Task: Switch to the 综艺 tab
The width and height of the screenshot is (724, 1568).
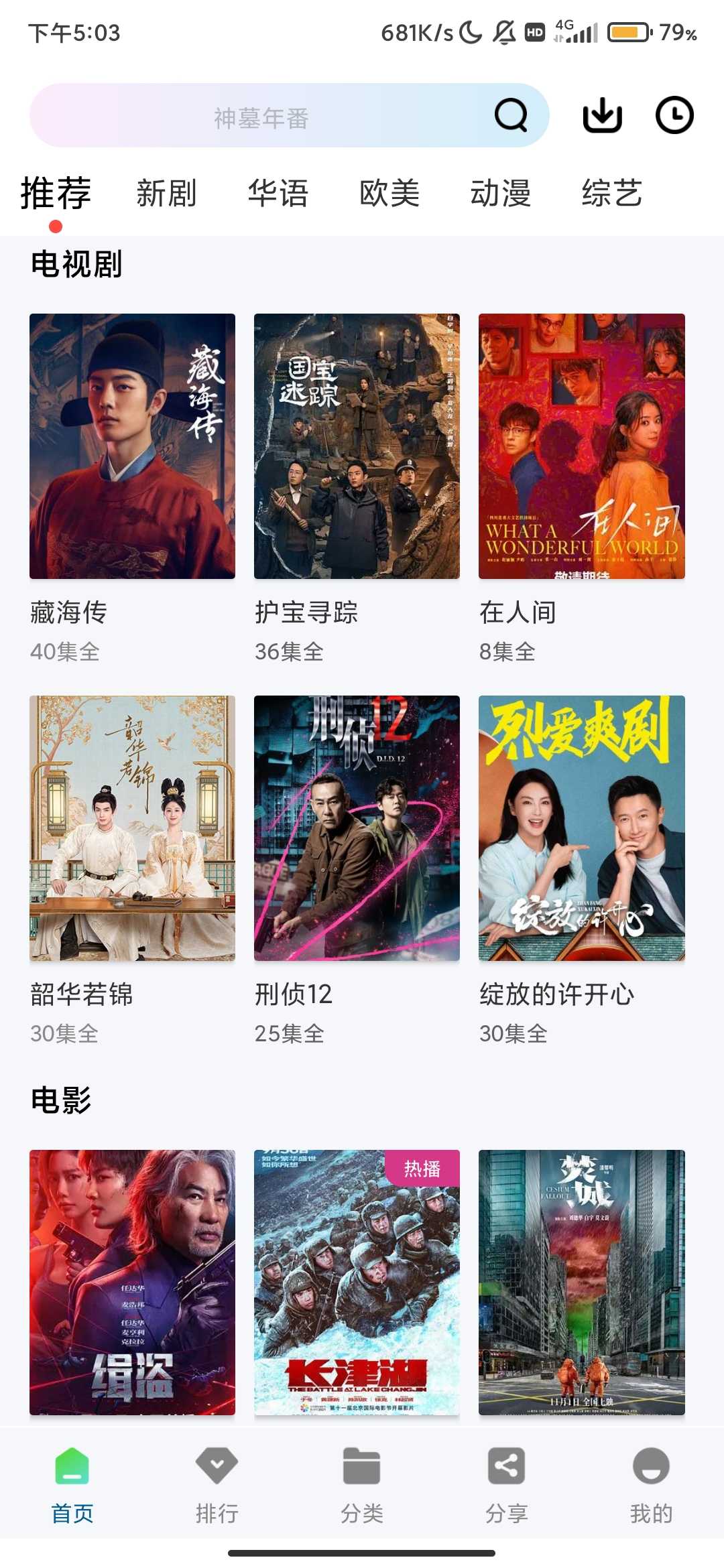Action: (x=612, y=194)
